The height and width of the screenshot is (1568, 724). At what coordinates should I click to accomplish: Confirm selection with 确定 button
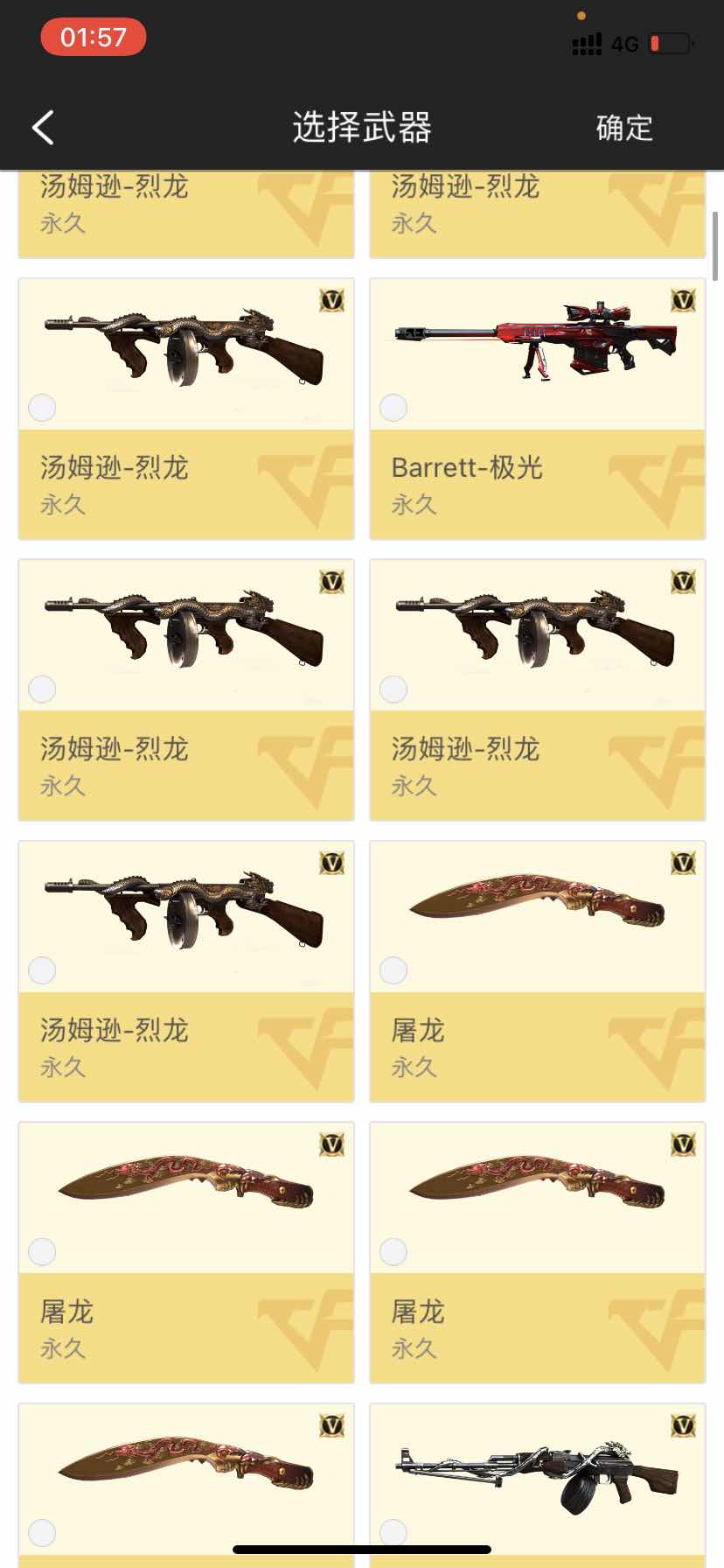pos(623,128)
